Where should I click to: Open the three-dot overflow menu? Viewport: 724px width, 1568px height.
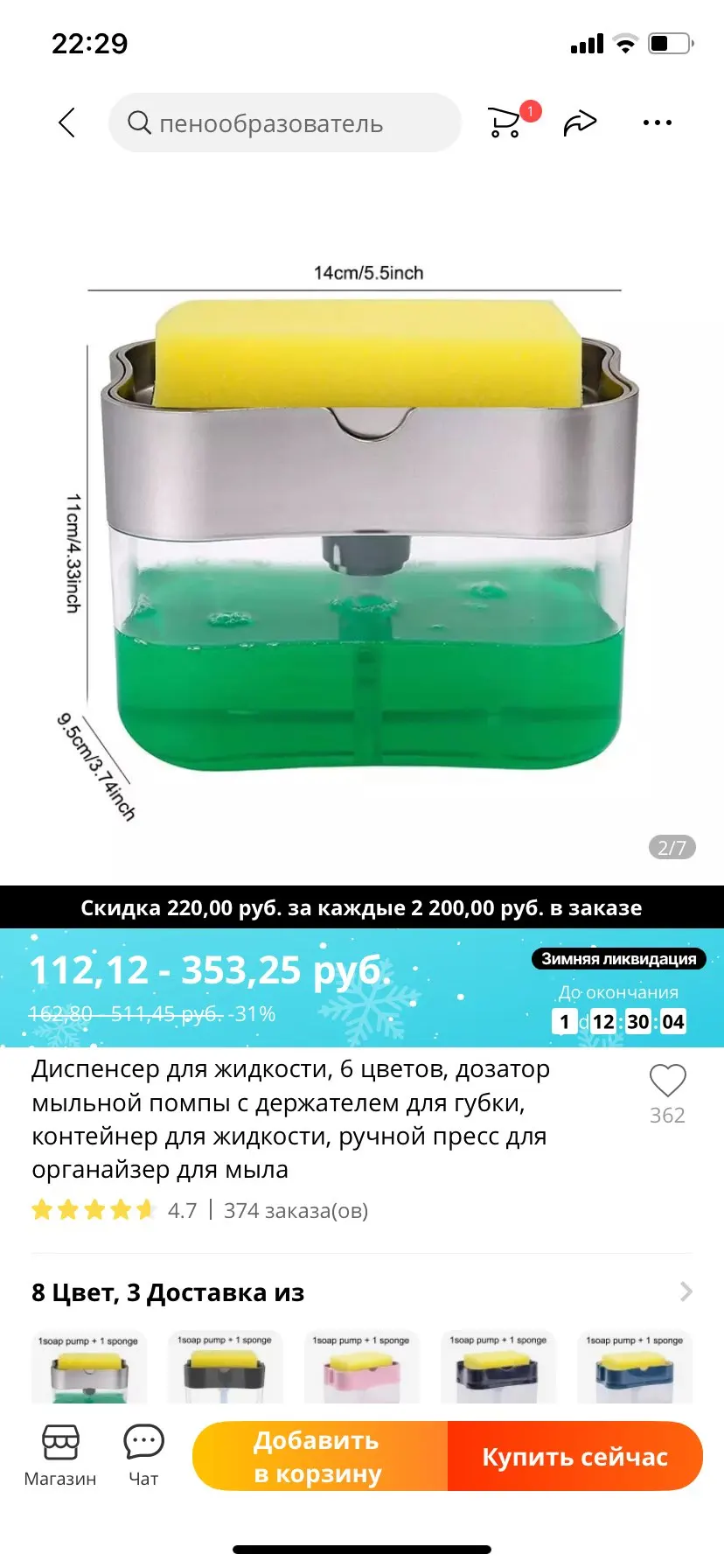click(x=657, y=123)
